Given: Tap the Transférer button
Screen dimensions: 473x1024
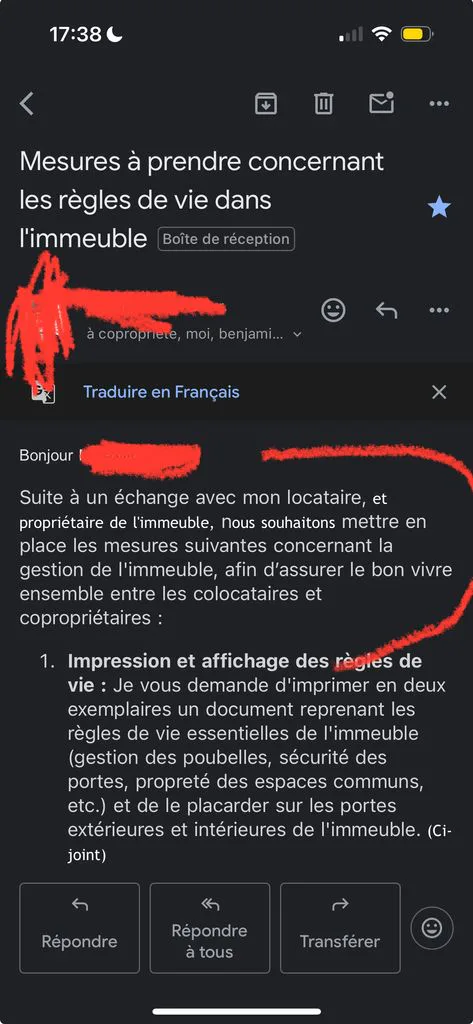Looking at the screenshot, I should click(340, 928).
